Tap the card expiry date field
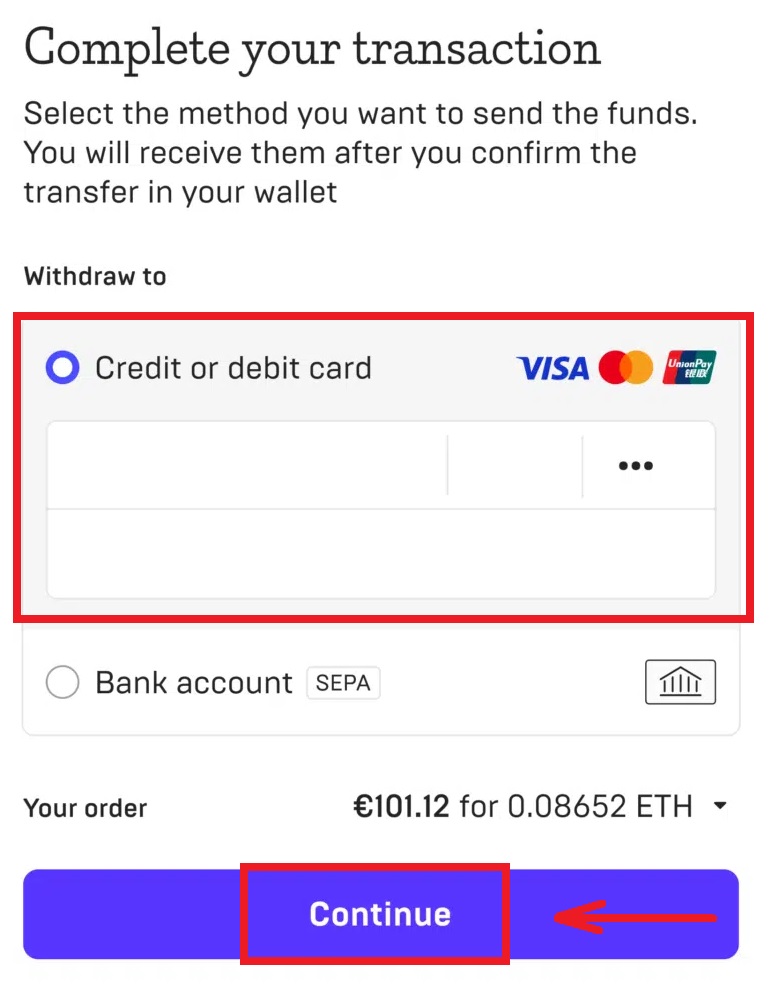 (514, 466)
